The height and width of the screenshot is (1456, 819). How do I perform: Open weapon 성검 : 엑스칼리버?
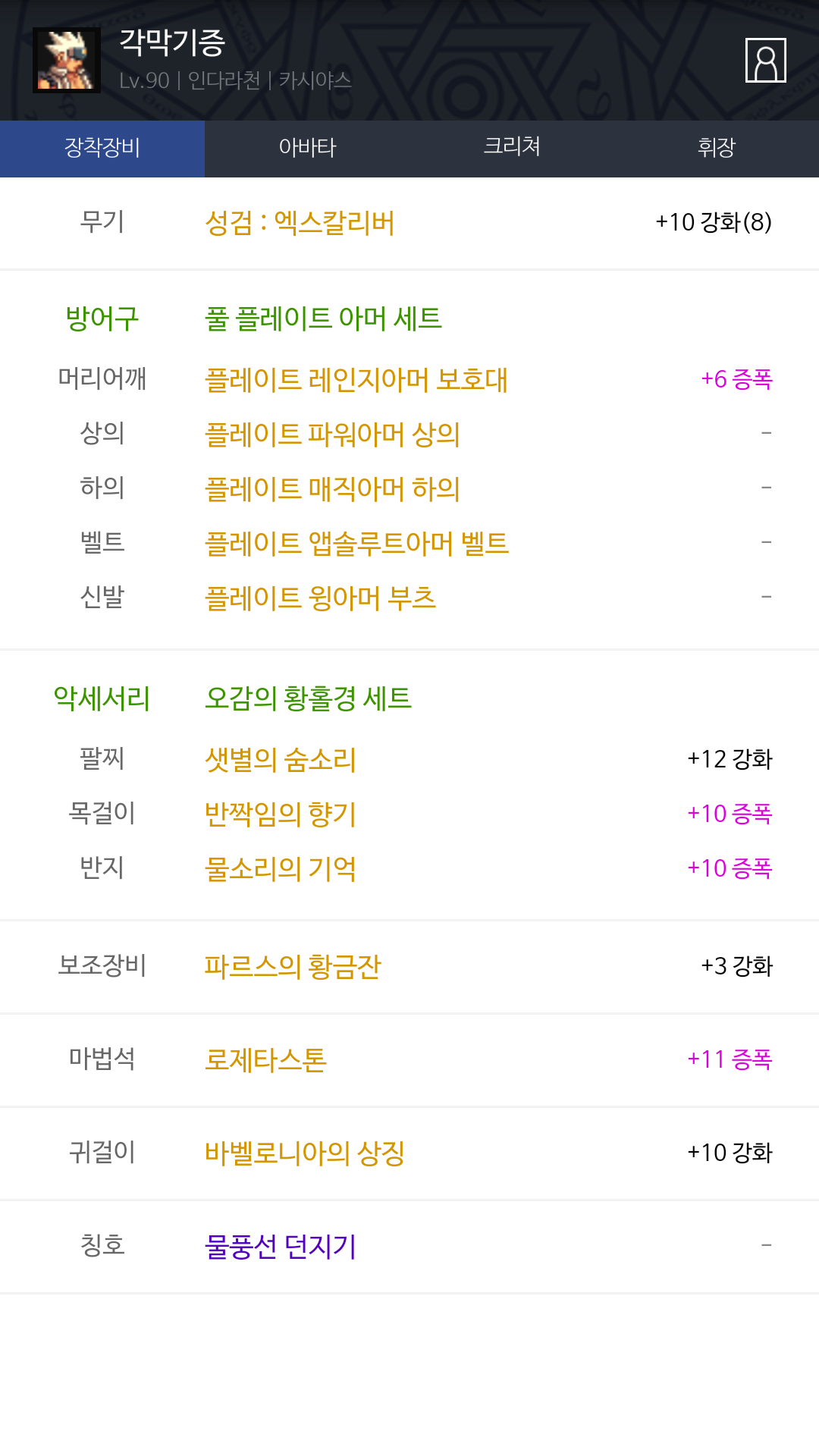pos(300,223)
